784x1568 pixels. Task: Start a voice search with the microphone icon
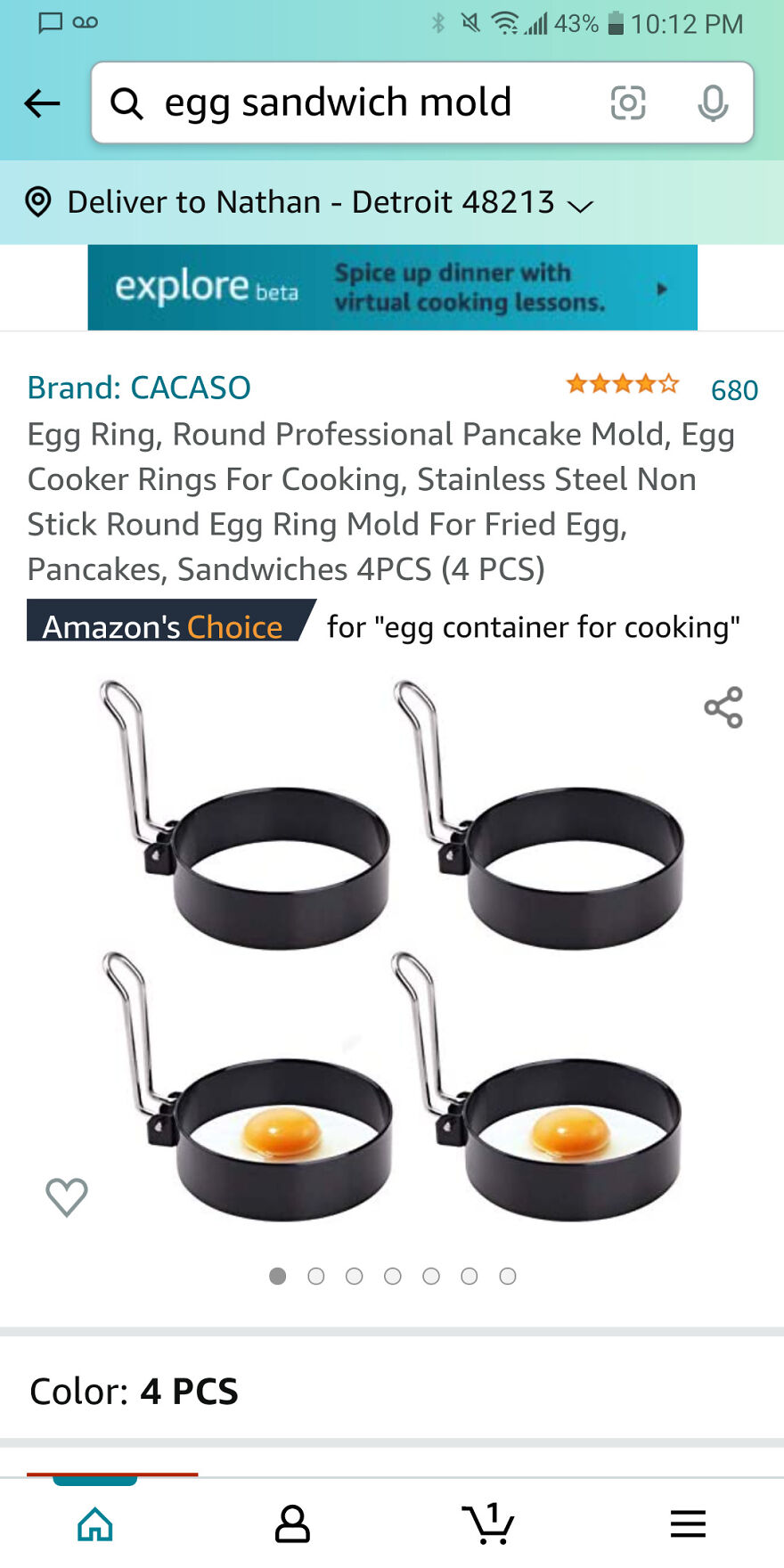click(x=714, y=103)
